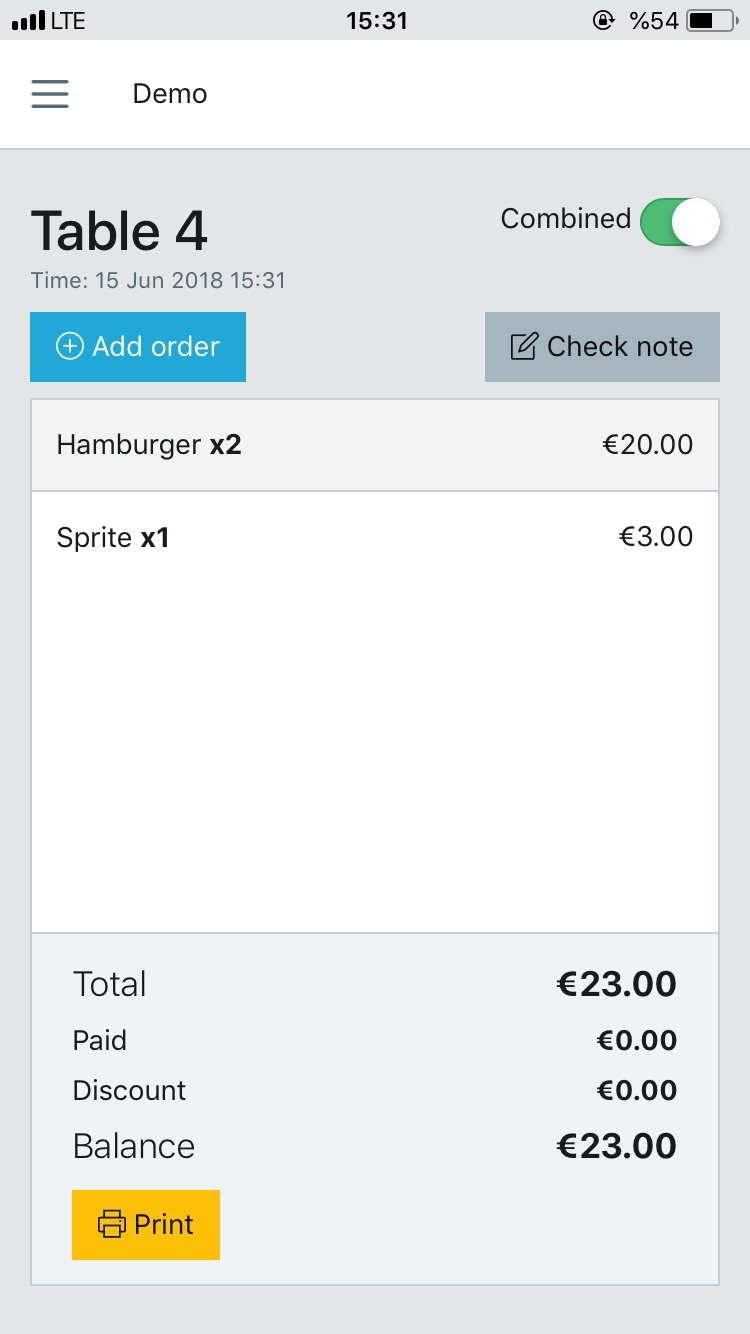Select the Hamburger x2 order line
Screen dimensions: 750x1334
375,444
